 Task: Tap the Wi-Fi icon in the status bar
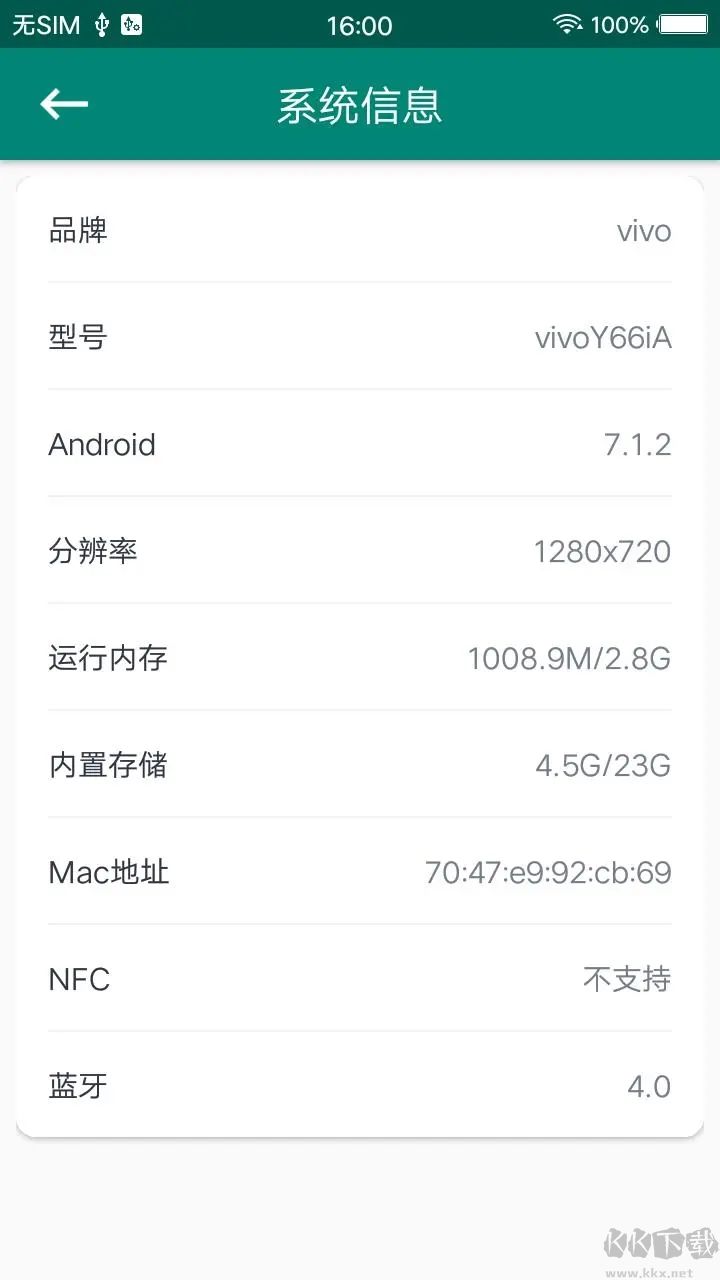tap(567, 24)
